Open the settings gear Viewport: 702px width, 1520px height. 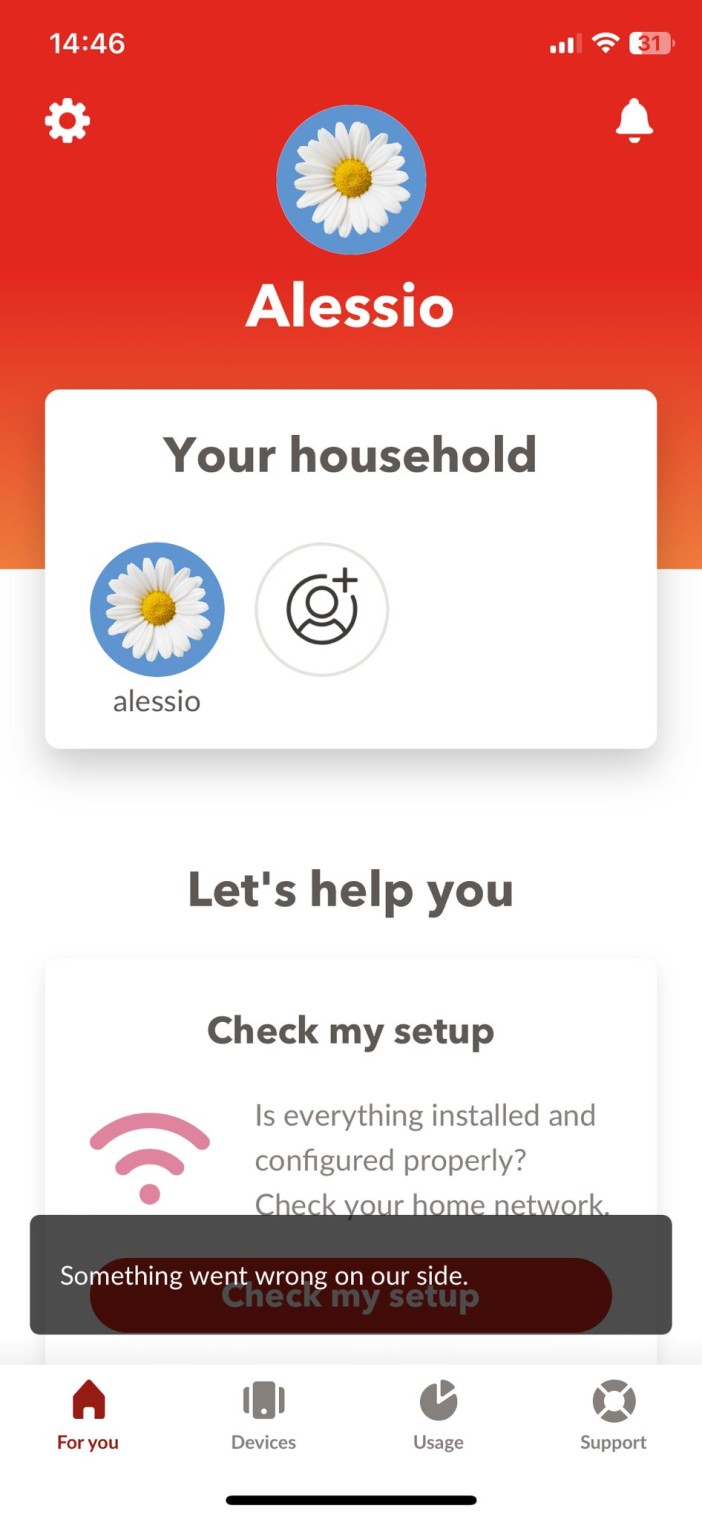[68, 122]
